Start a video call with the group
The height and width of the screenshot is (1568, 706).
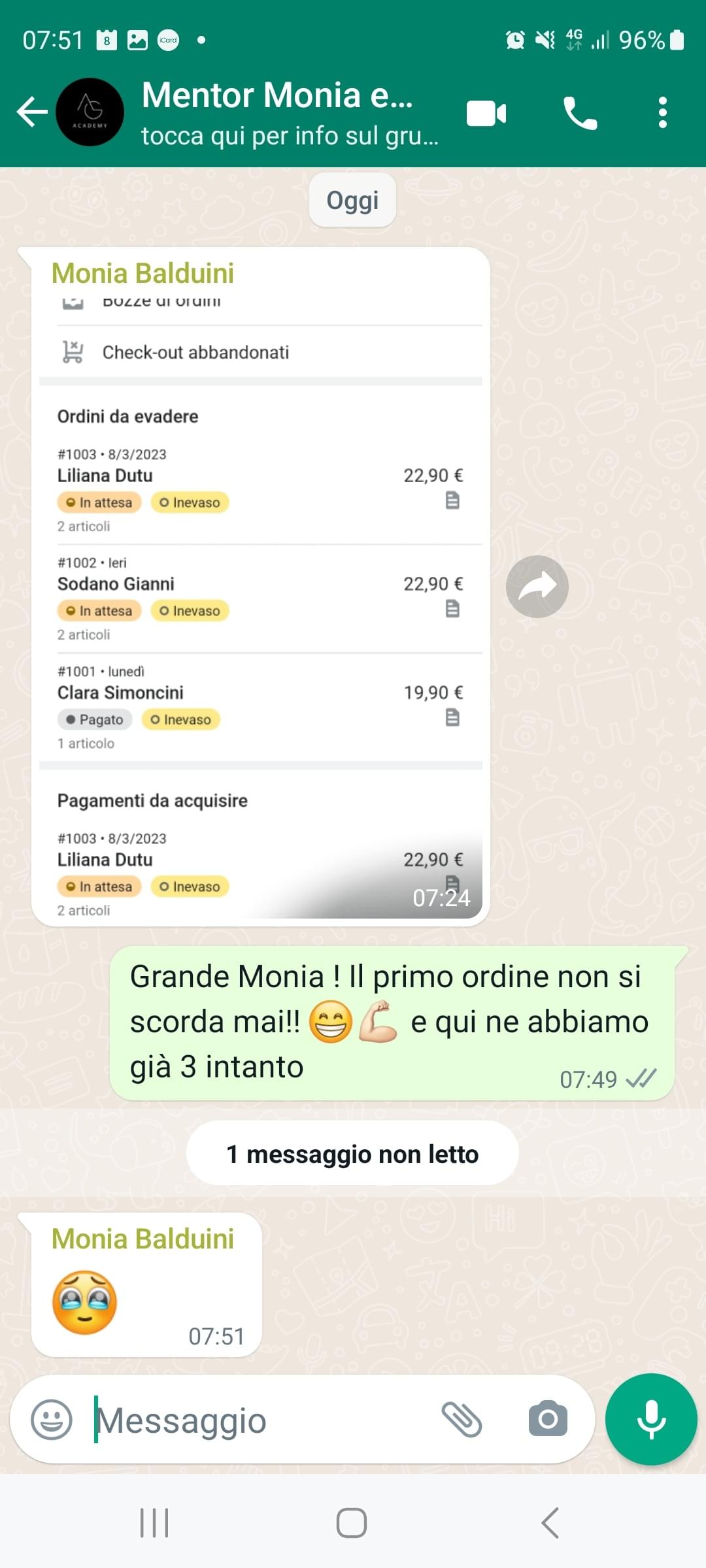[486, 113]
